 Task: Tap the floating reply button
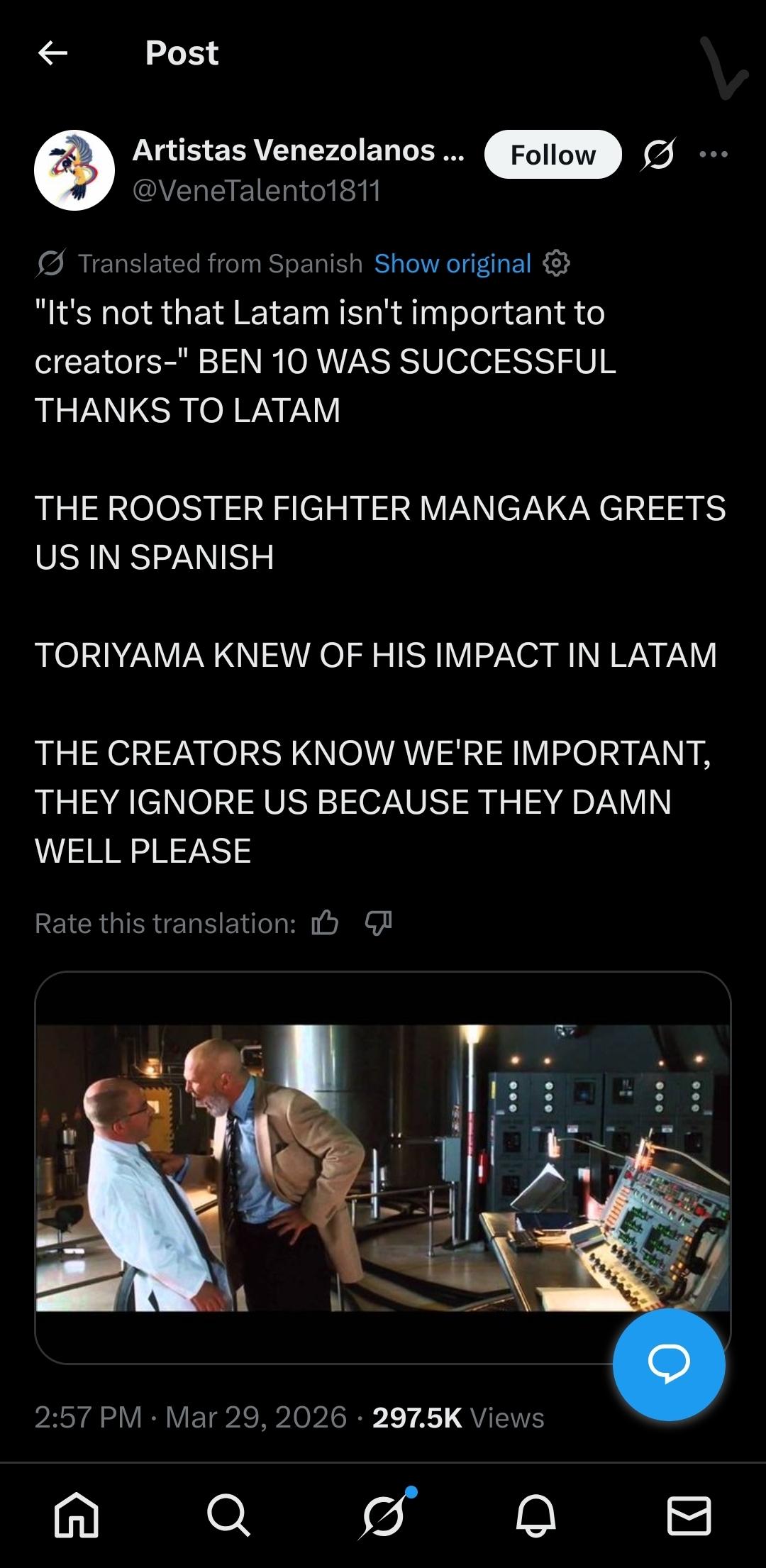(x=668, y=1364)
